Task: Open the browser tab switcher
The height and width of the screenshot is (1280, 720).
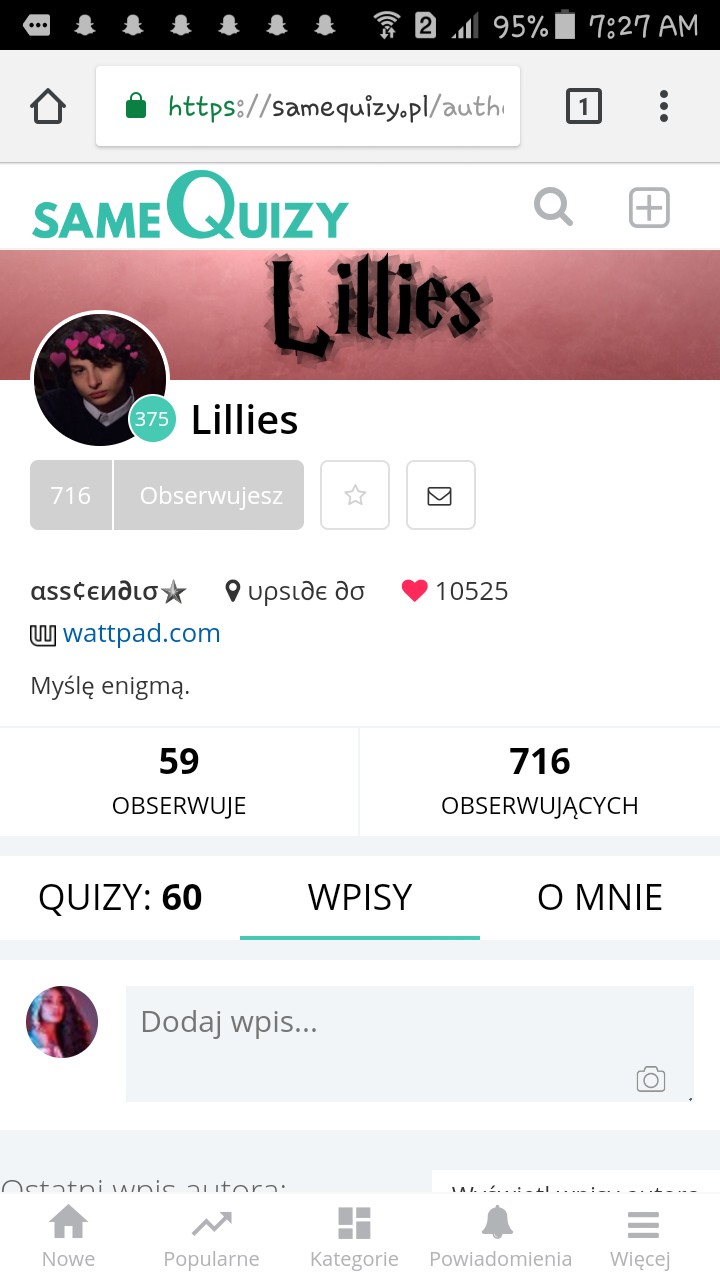Action: (584, 106)
